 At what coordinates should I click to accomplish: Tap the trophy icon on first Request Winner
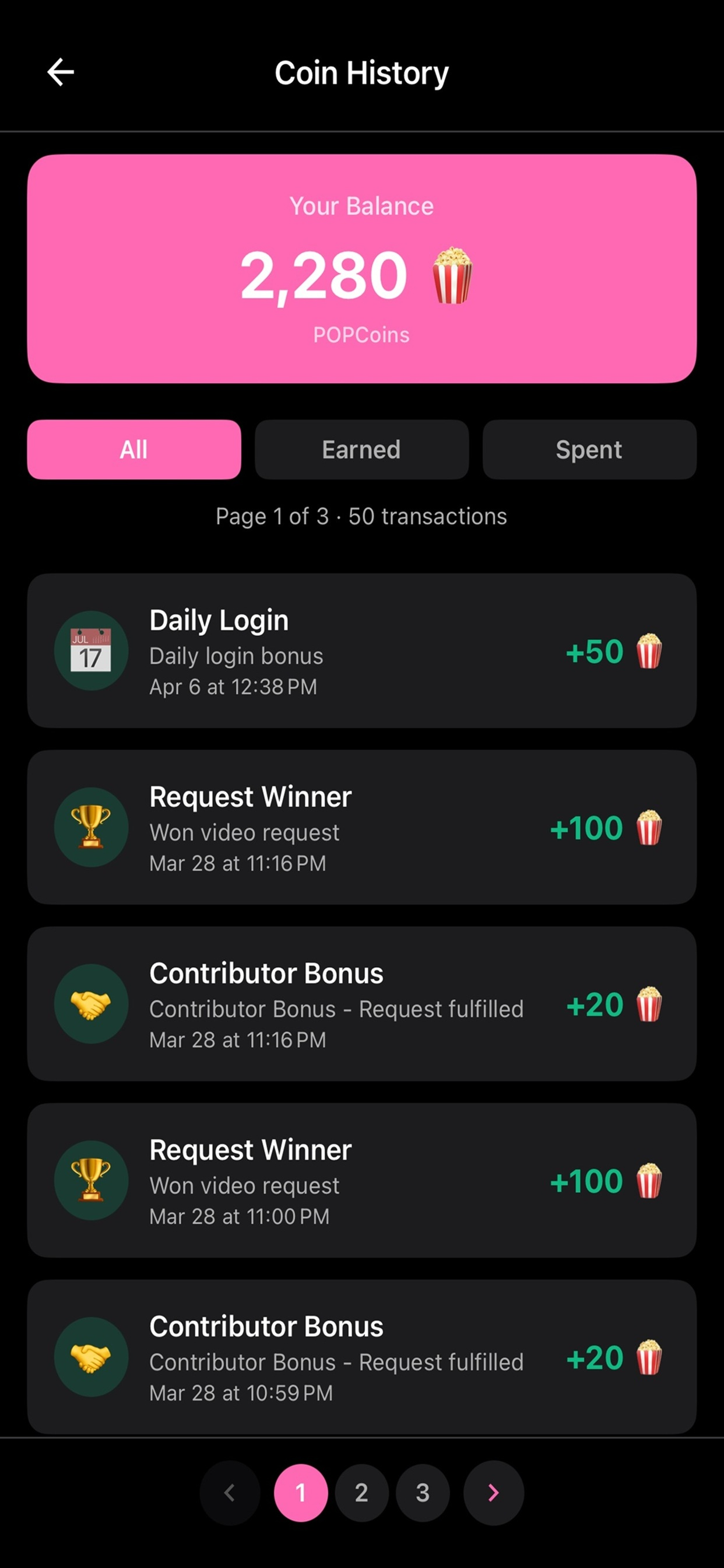[91, 826]
